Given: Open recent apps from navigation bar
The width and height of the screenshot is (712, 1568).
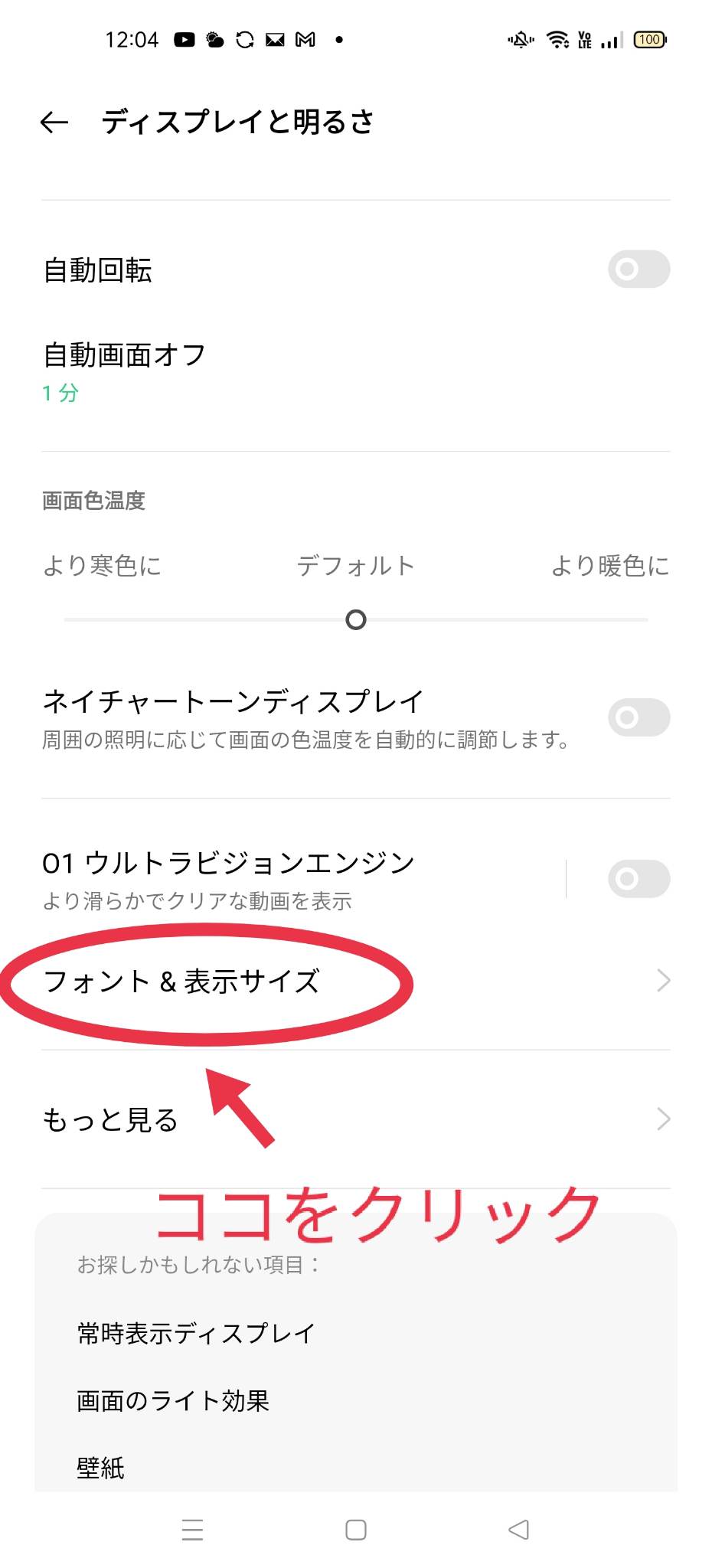Looking at the screenshot, I should point(193,1530).
